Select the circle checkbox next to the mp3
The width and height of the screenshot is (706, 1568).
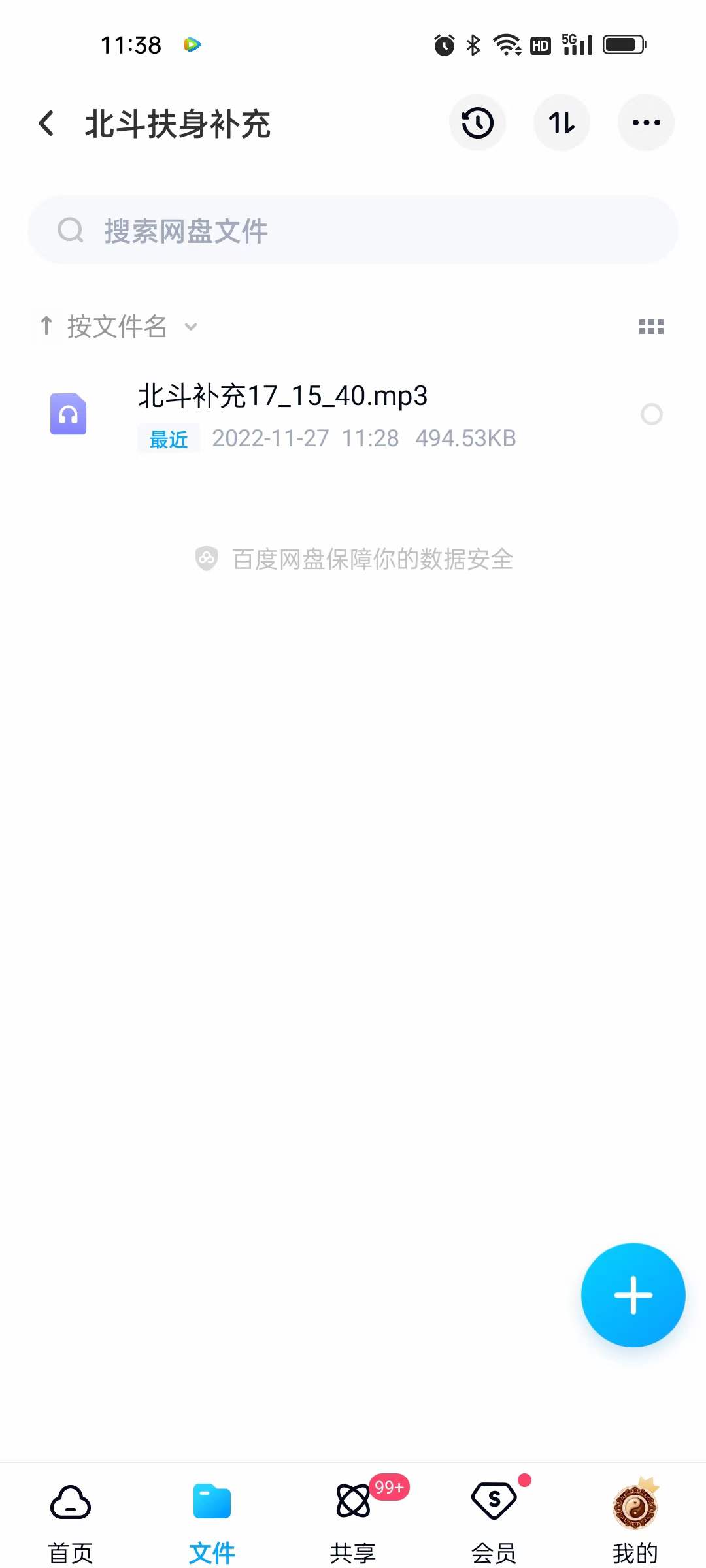point(652,414)
